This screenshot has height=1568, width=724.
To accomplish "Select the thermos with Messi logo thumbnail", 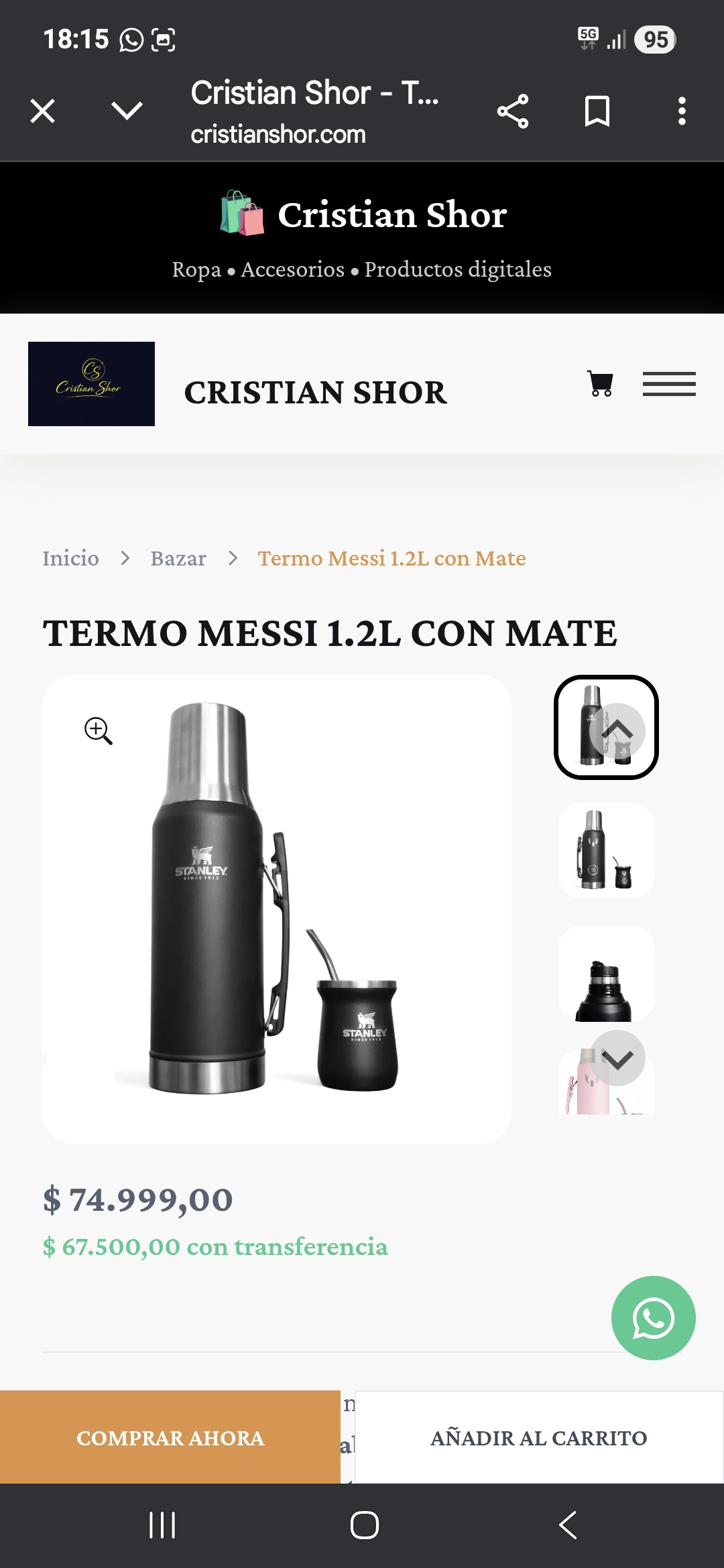I will tap(606, 850).
